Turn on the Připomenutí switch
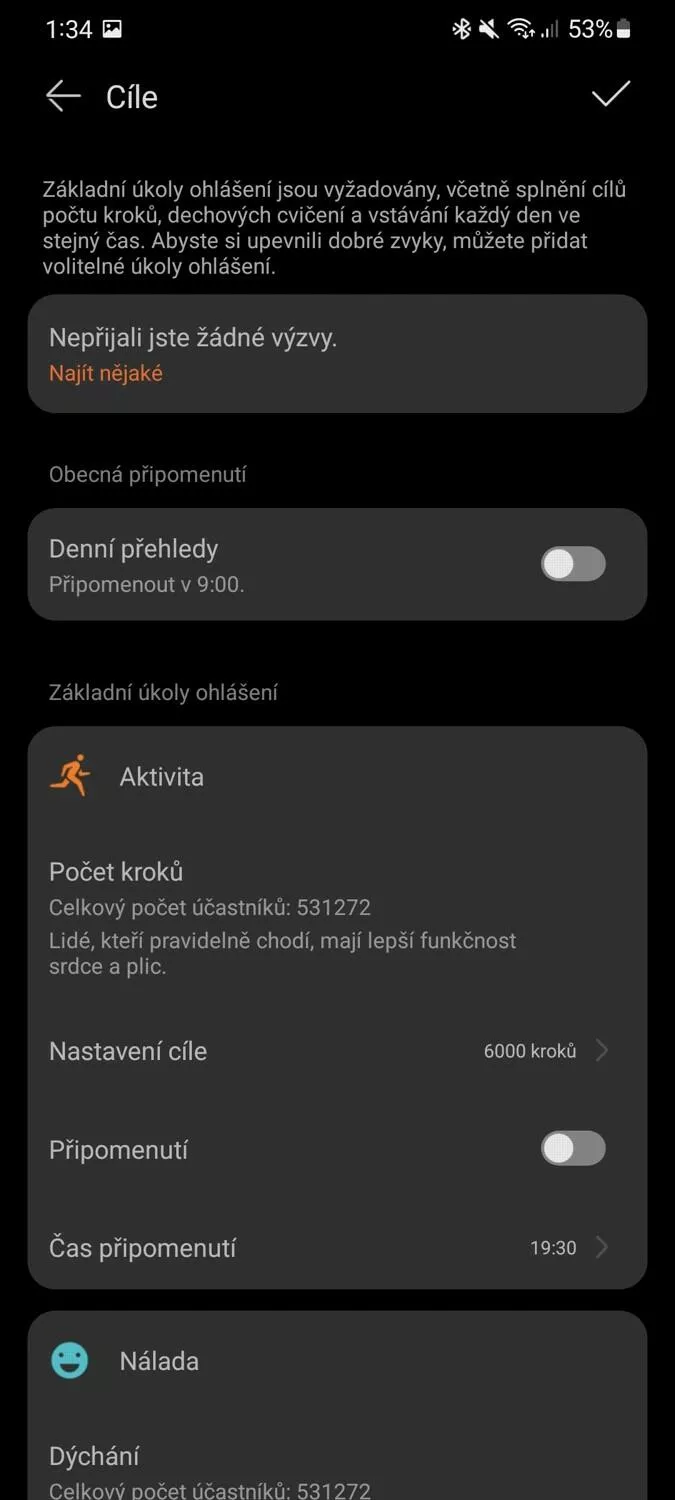675x1500 pixels. point(573,1148)
